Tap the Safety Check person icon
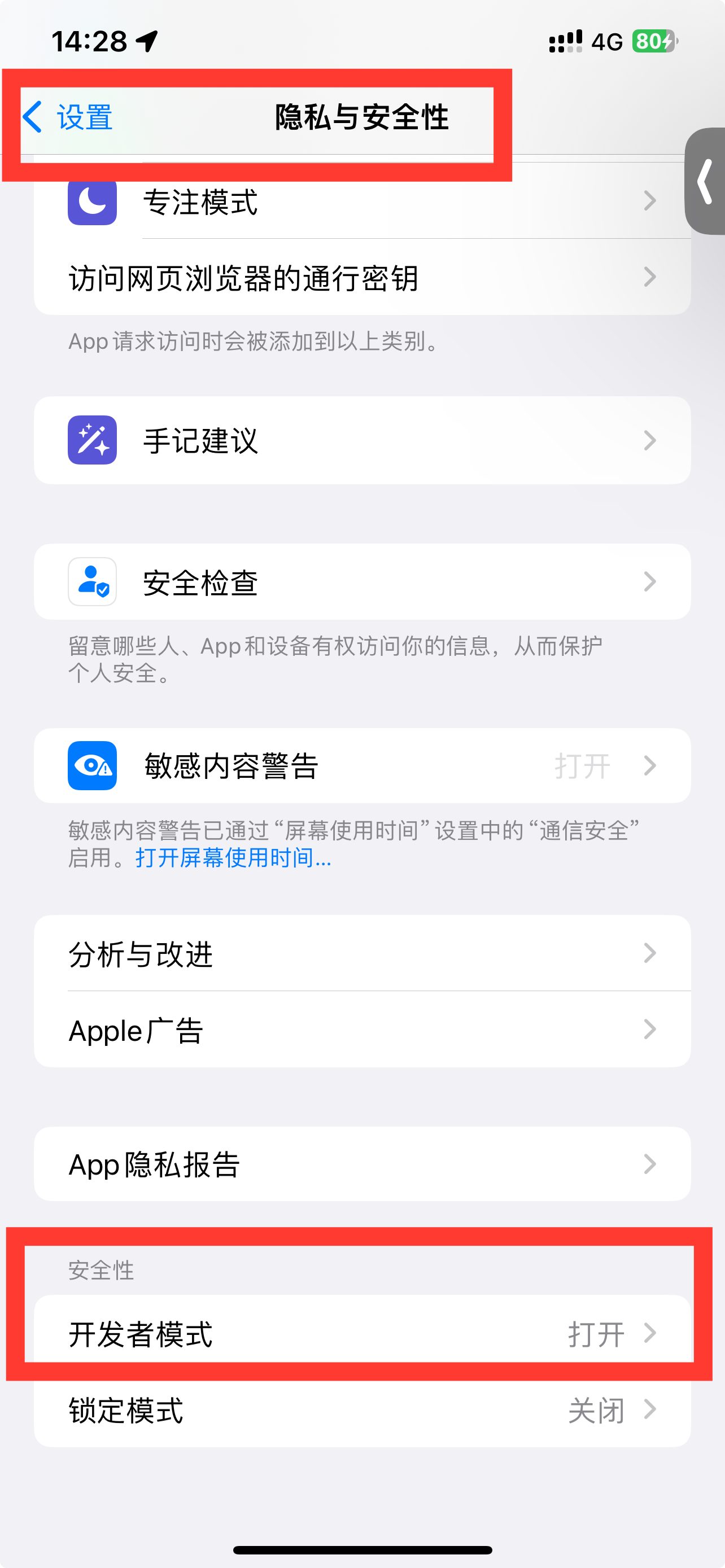 point(93,582)
